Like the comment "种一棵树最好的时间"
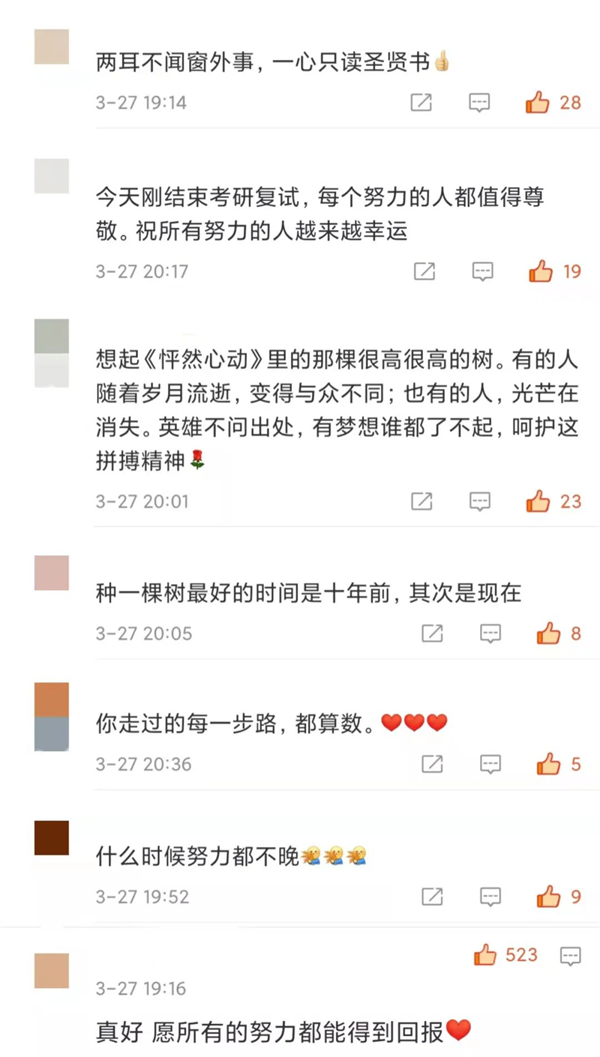 (548, 633)
